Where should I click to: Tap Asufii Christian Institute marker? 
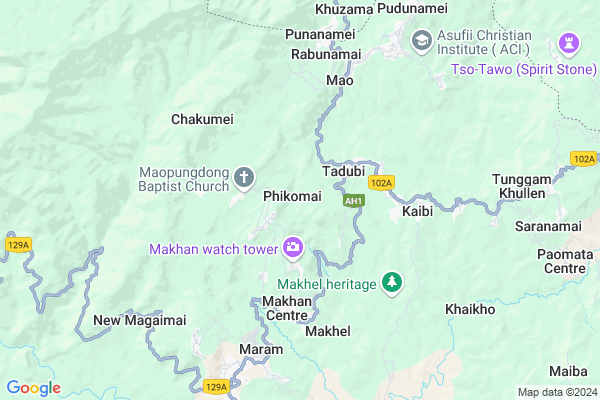421,41
